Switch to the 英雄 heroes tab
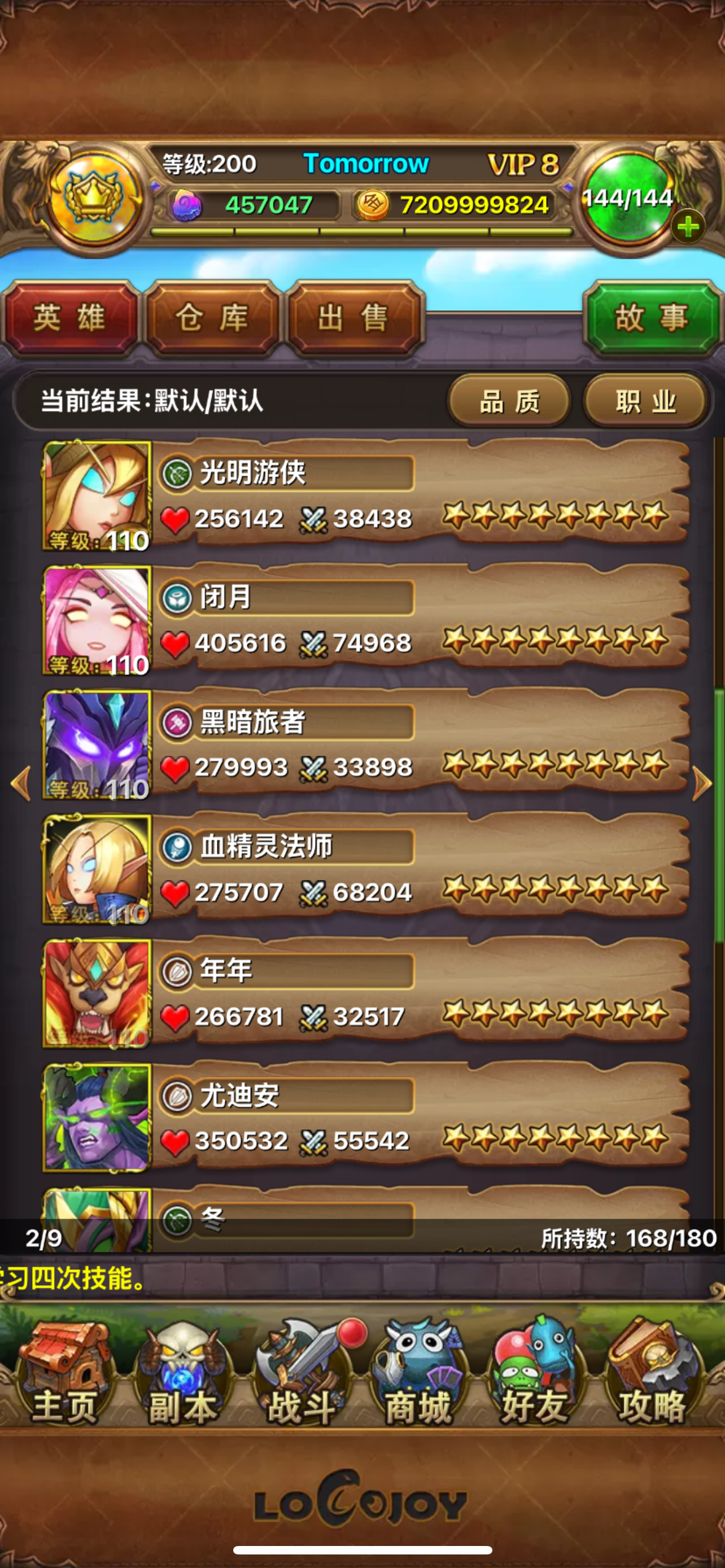725x1568 pixels. click(71, 318)
